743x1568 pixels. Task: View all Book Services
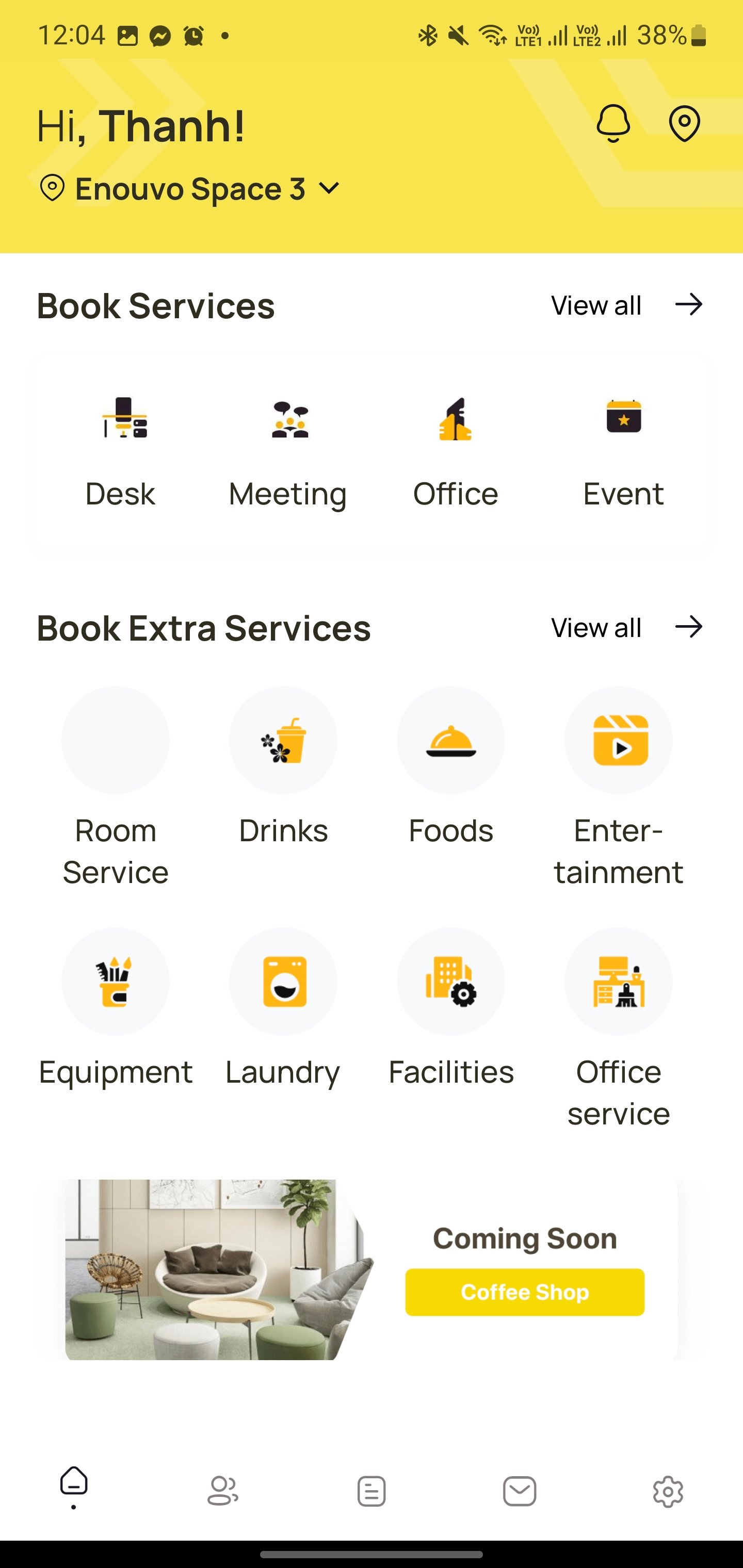tap(627, 305)
